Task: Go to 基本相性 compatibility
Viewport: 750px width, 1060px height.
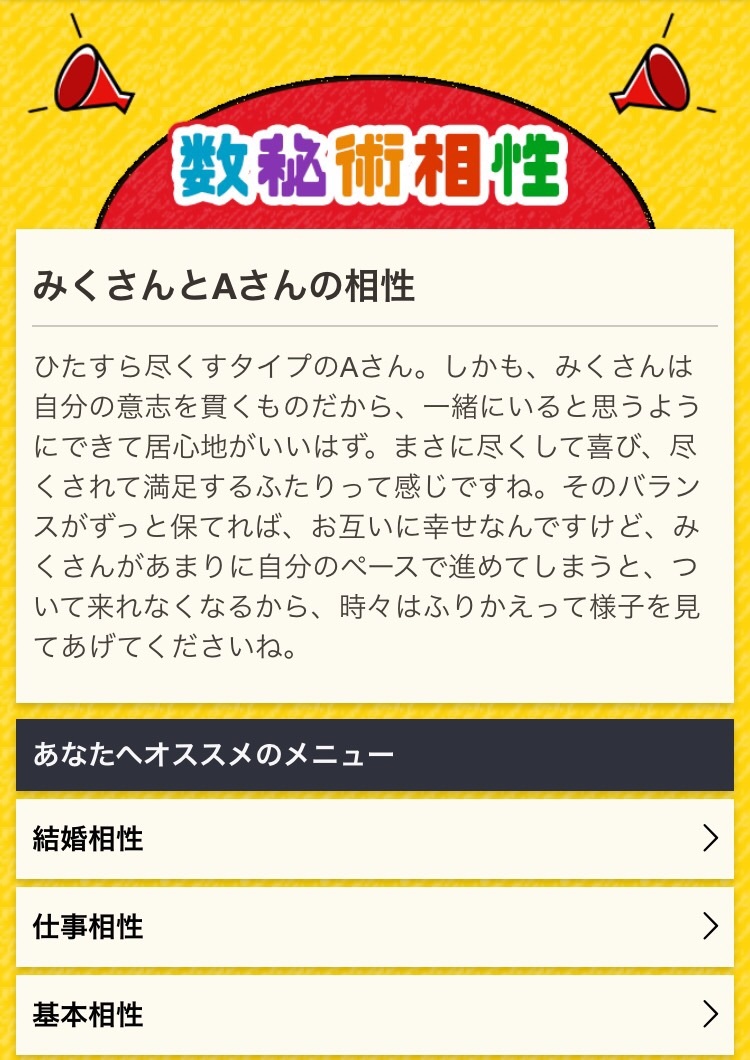Action: pos(374,1014)
